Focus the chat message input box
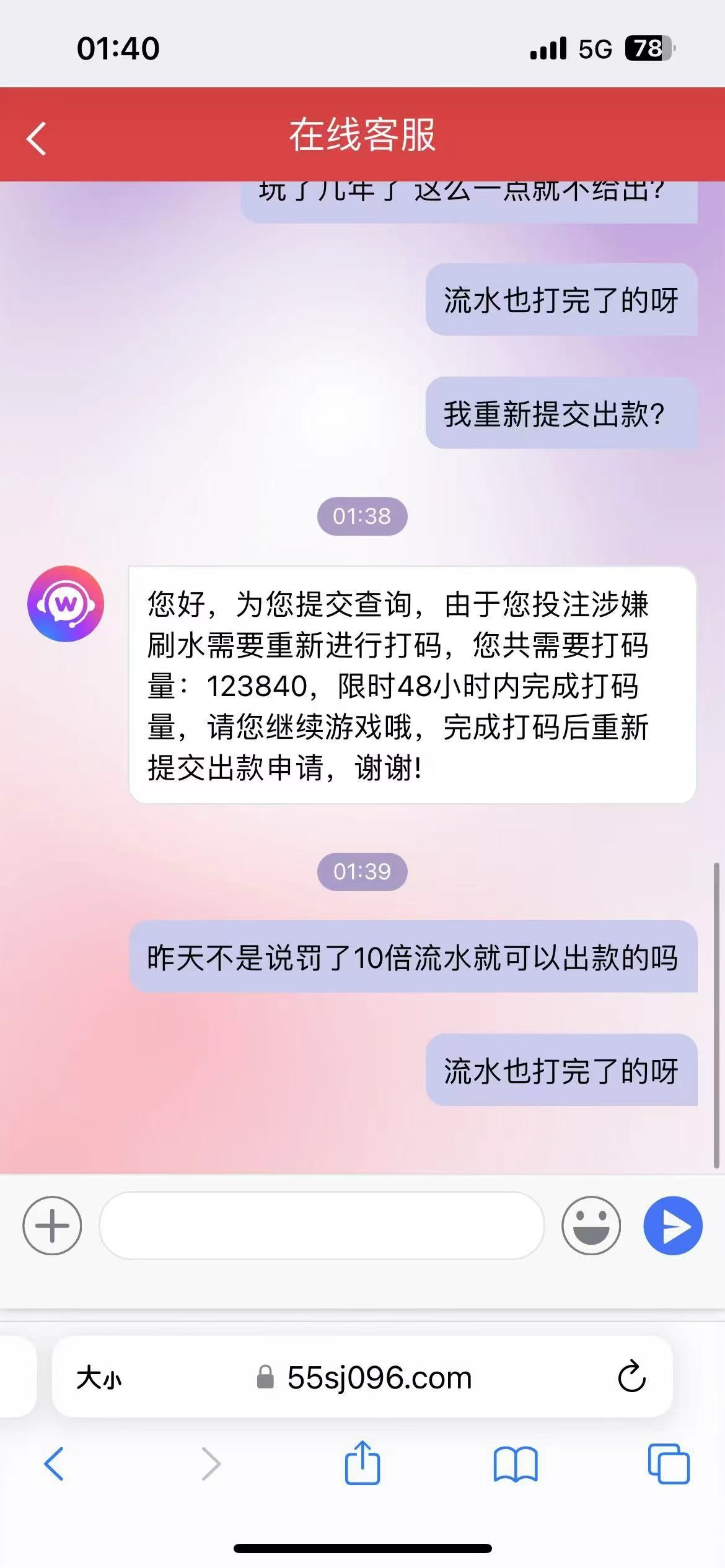Image resolution: width=725 pixels, height=1568 pixels. (x=321, y=1226)
